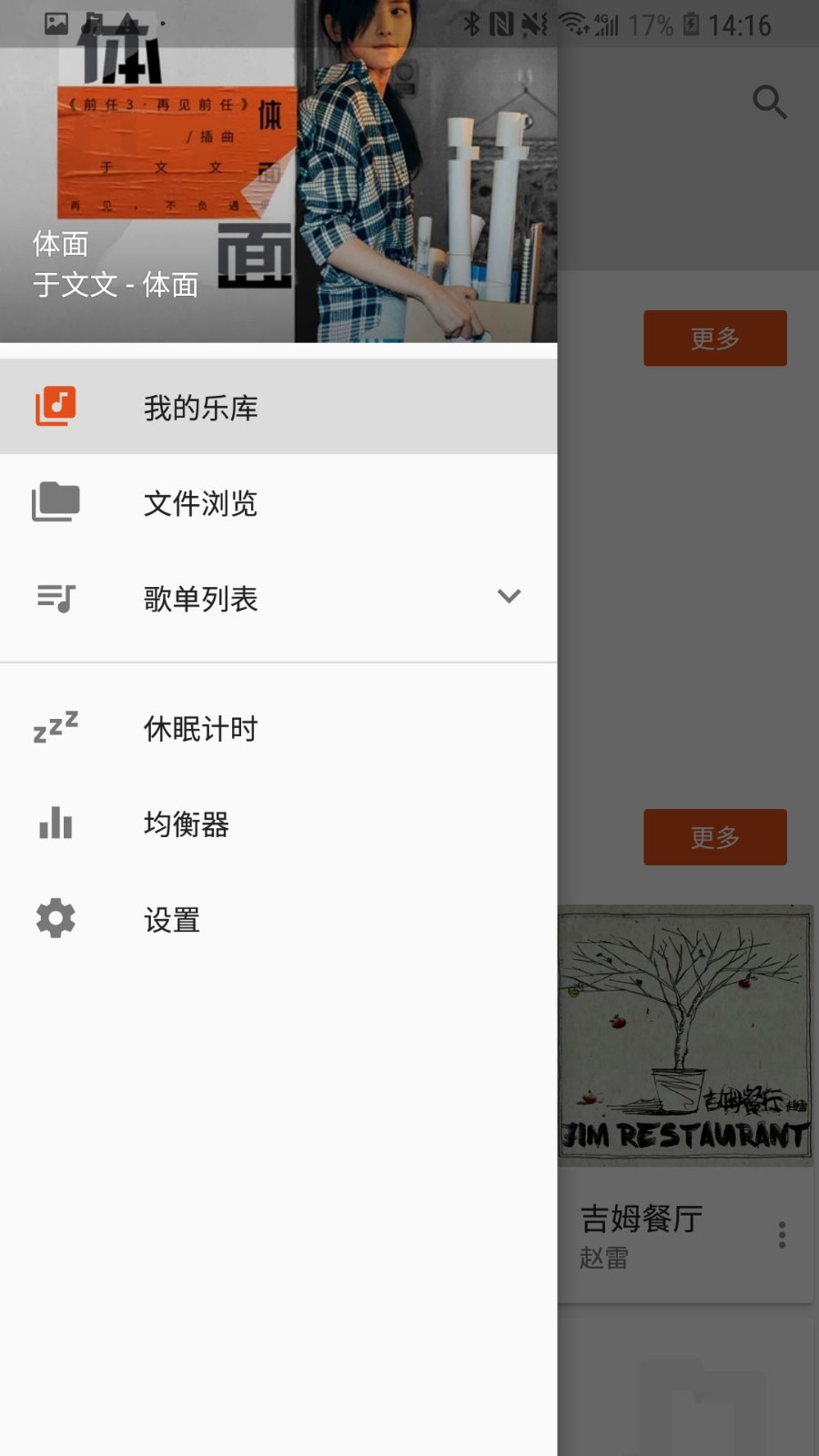
Task: Click the upper 更多 button
Action: pos(715,338)
